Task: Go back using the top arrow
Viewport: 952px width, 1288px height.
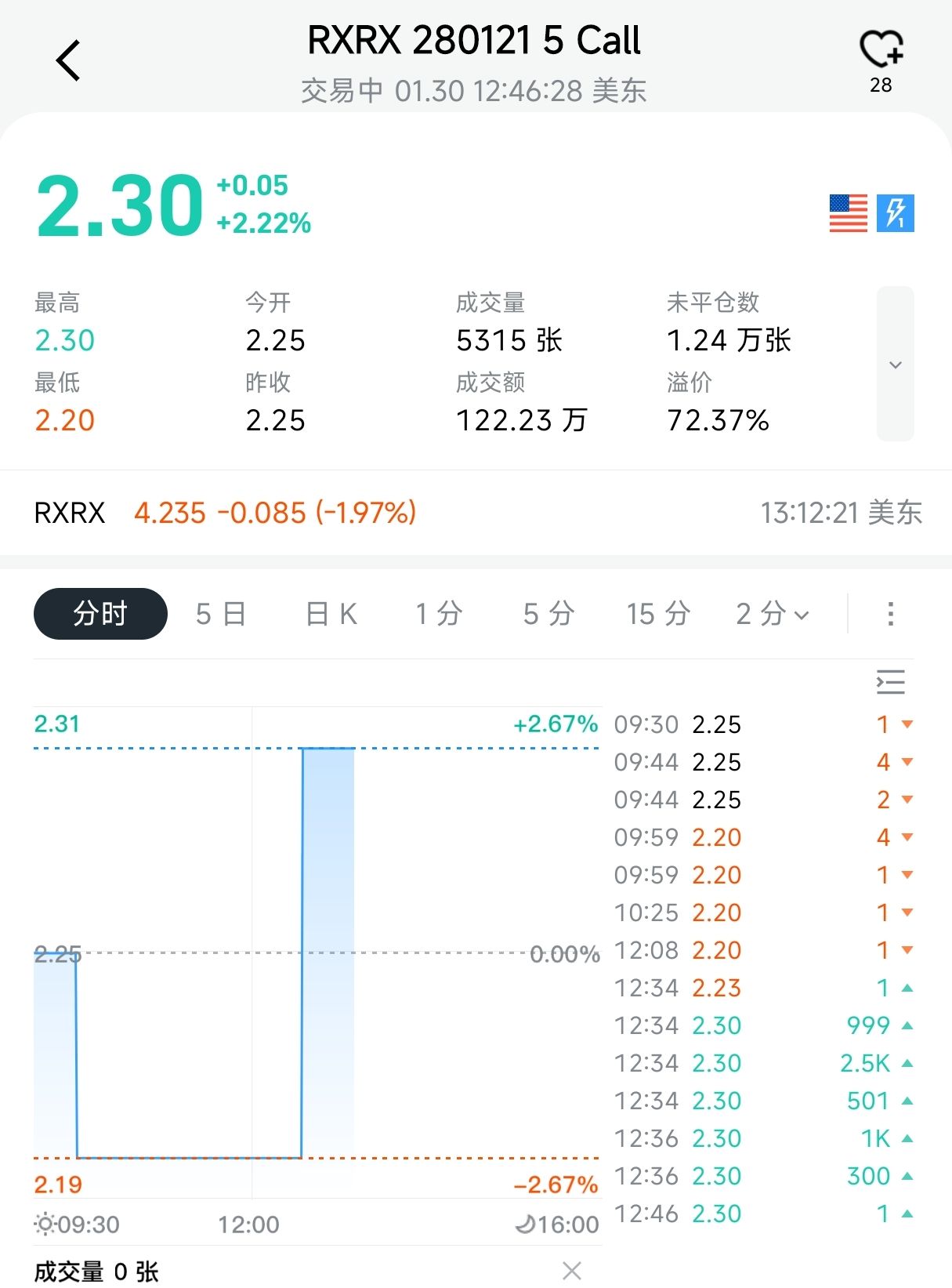Action: click(69, 60)
